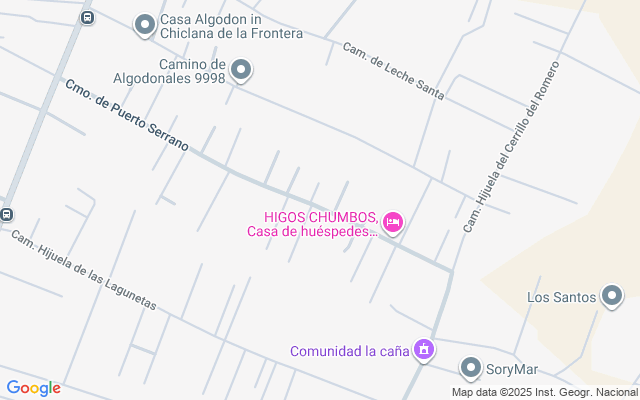This screenshot has width=640, height=400.
Task: Open the Los Santos place pin
Action: [612, 296]
